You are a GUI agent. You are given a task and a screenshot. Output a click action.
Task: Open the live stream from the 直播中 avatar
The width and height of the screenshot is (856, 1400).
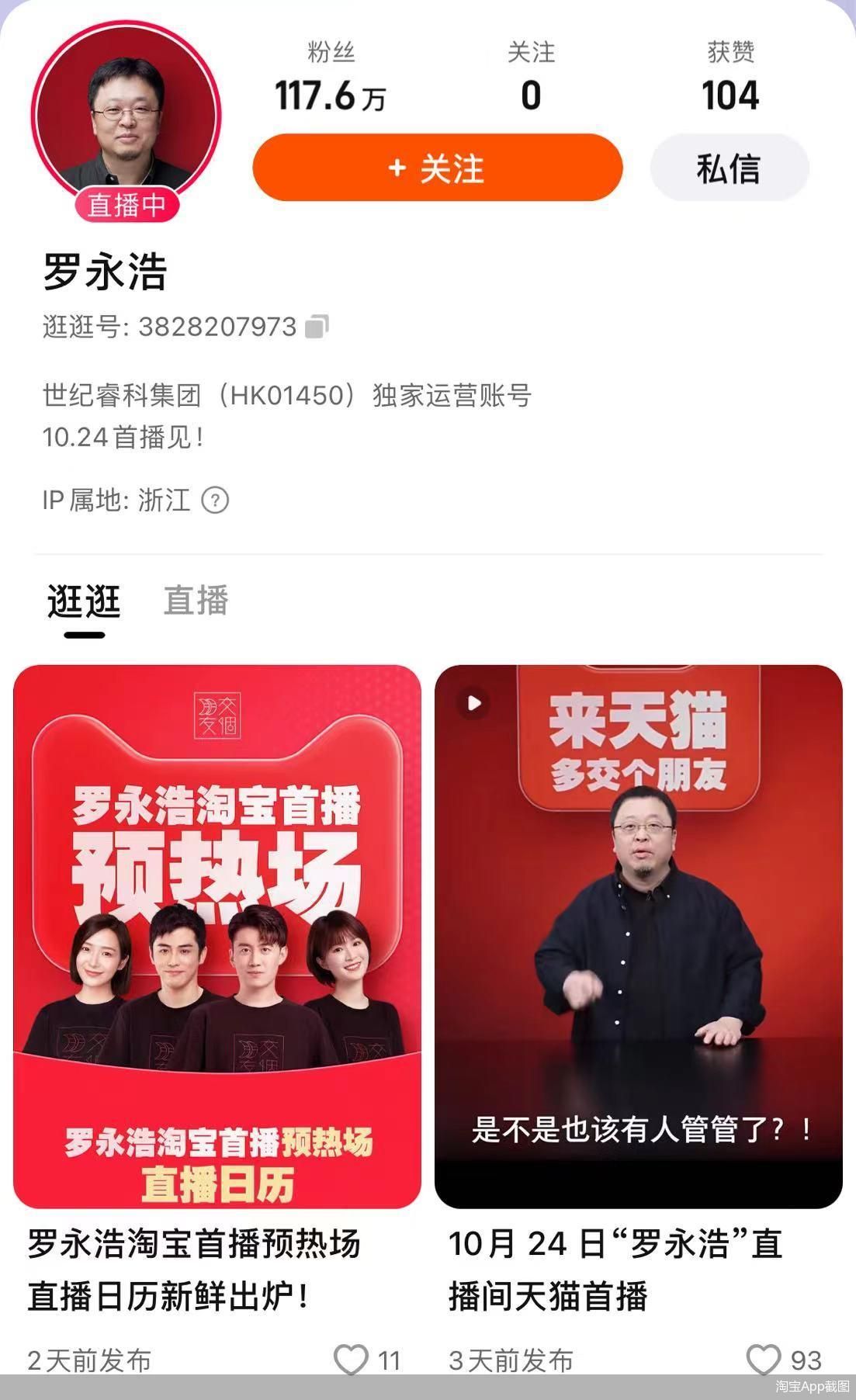pos(126,118)
